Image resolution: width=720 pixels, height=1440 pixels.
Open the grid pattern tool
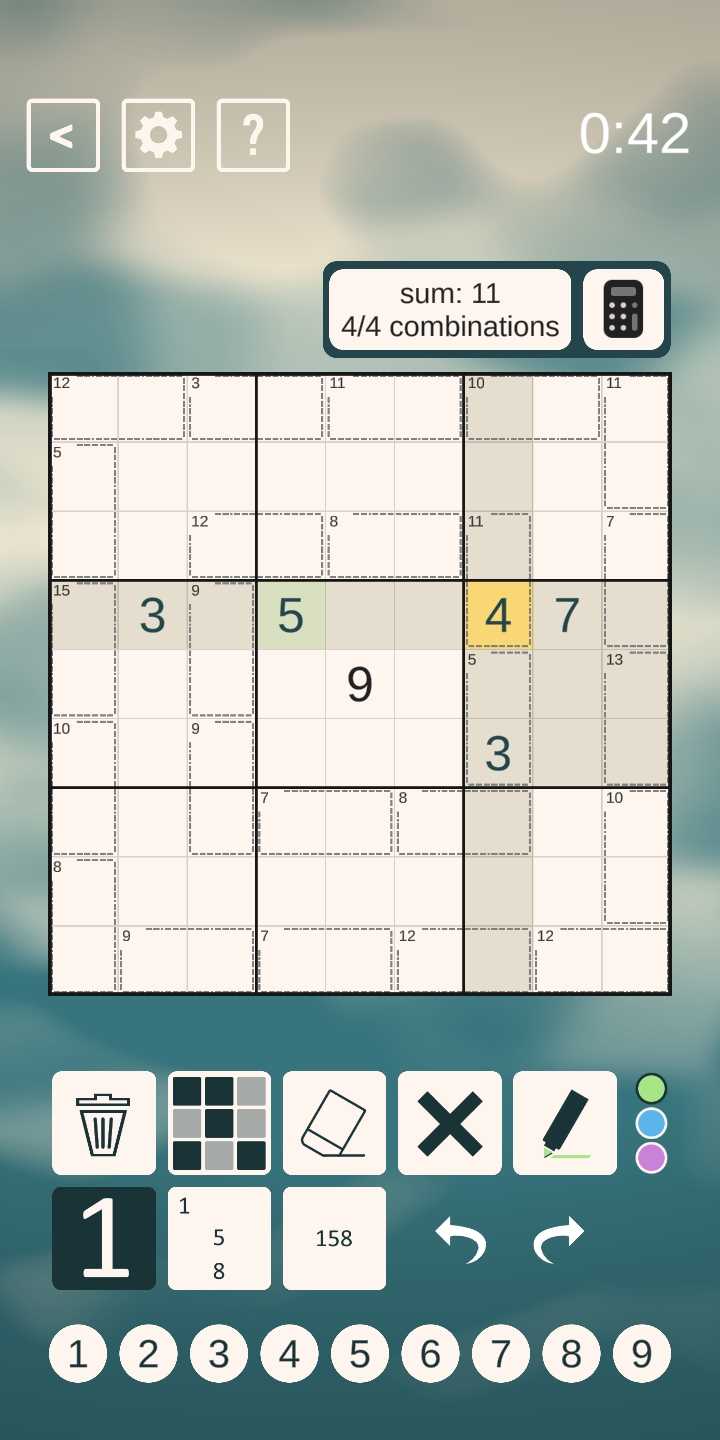pyautogui.click(x=219, y=1123)
